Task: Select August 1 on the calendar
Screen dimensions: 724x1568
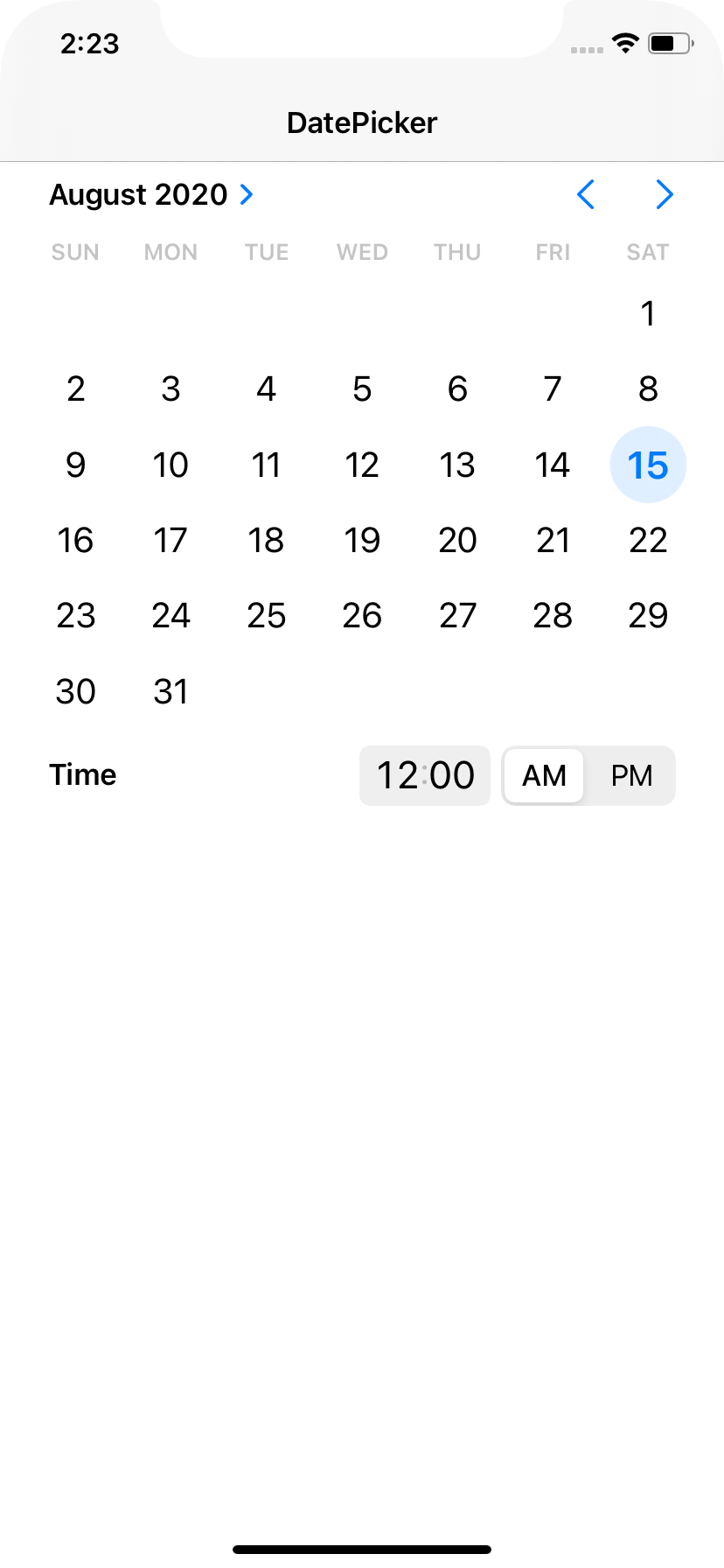Action: (x=648, y=313)
